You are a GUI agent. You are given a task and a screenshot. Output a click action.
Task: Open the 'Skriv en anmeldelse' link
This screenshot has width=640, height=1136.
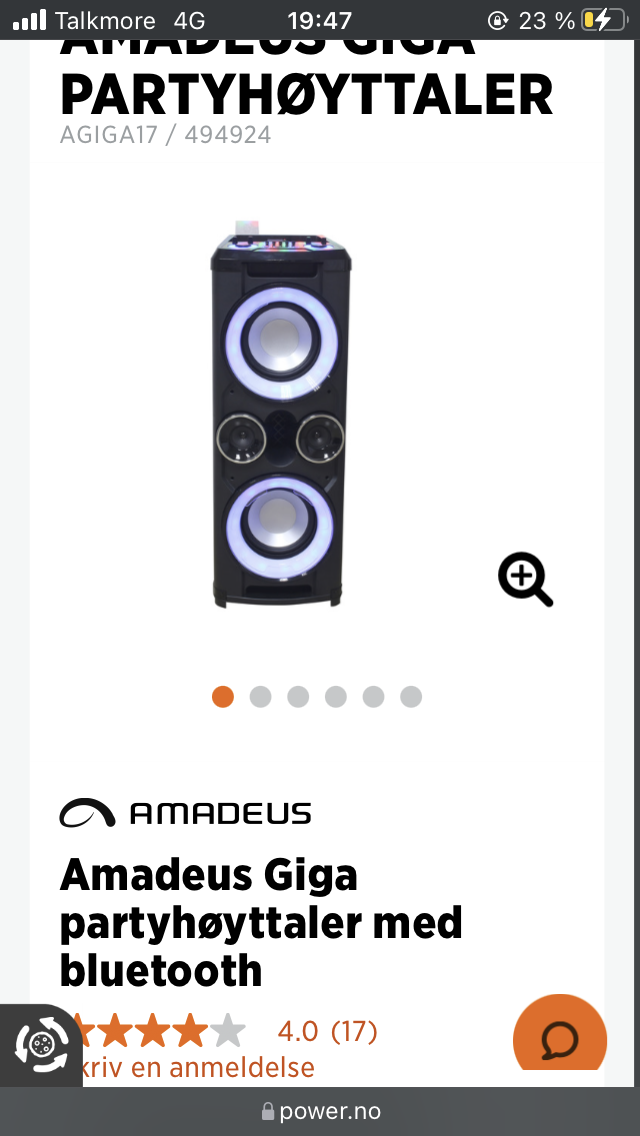coord(192,1067)
